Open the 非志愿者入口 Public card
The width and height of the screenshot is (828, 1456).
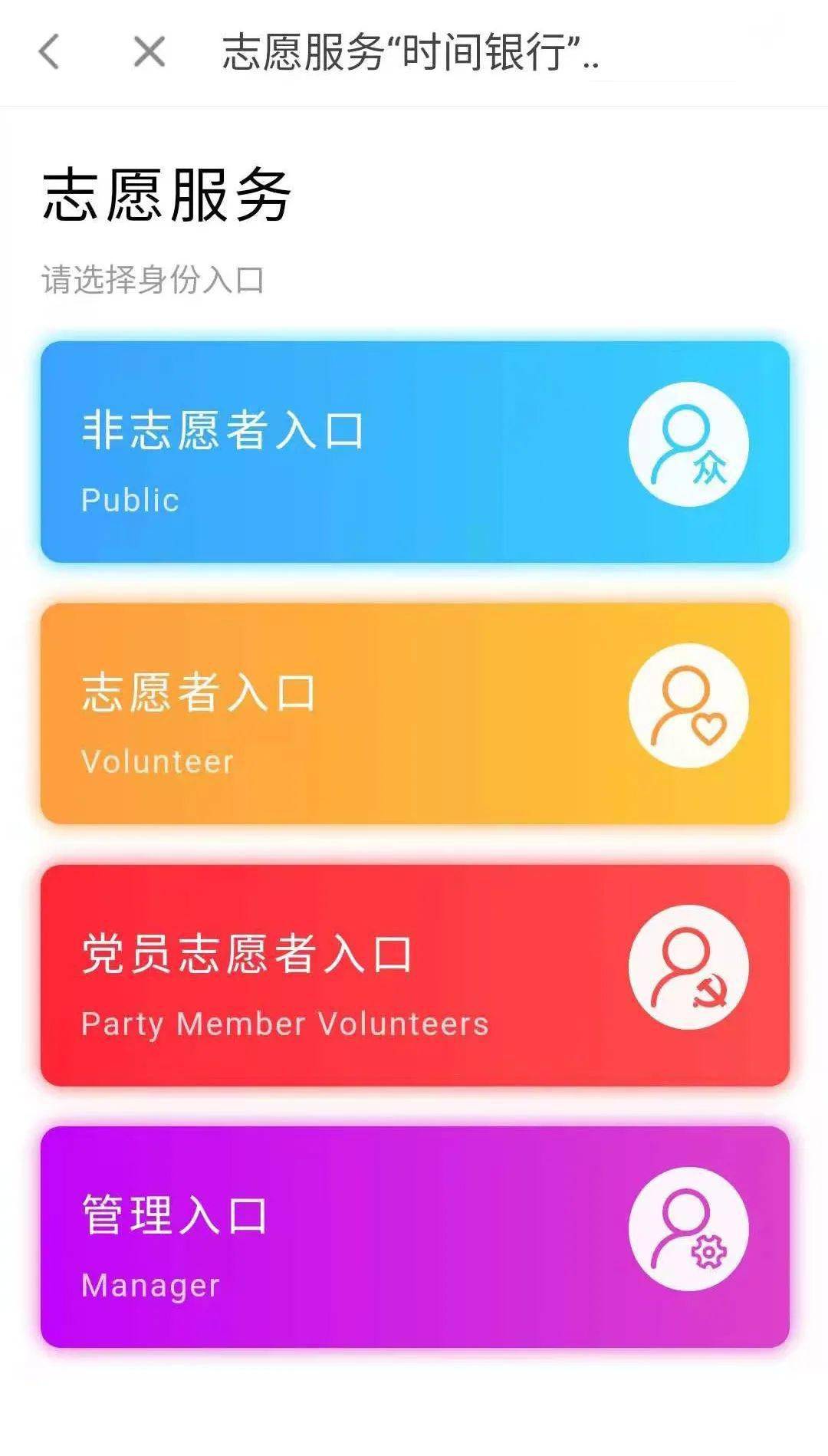click(415, 452)
